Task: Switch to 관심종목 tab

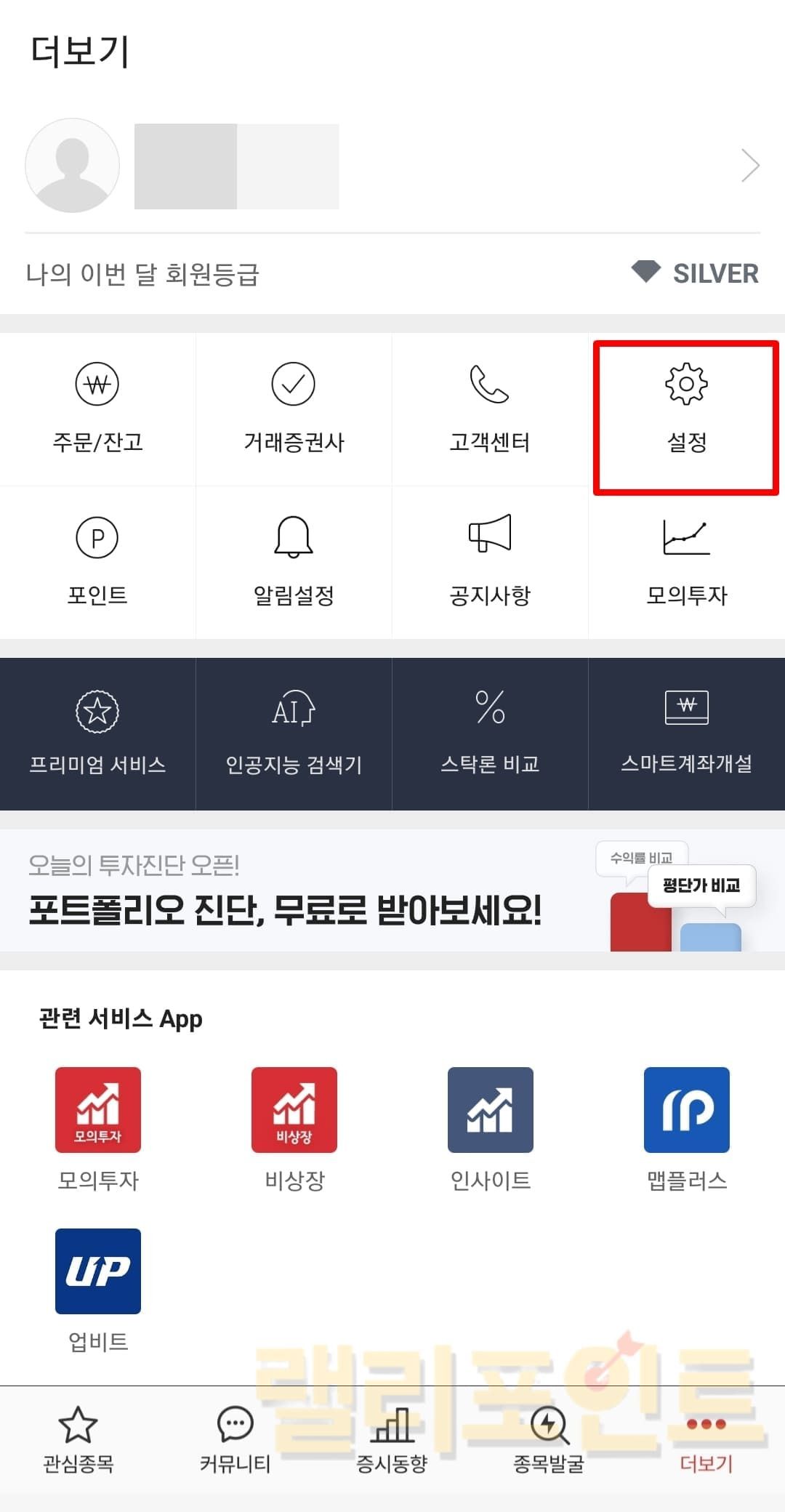Action: point(78,1439)
